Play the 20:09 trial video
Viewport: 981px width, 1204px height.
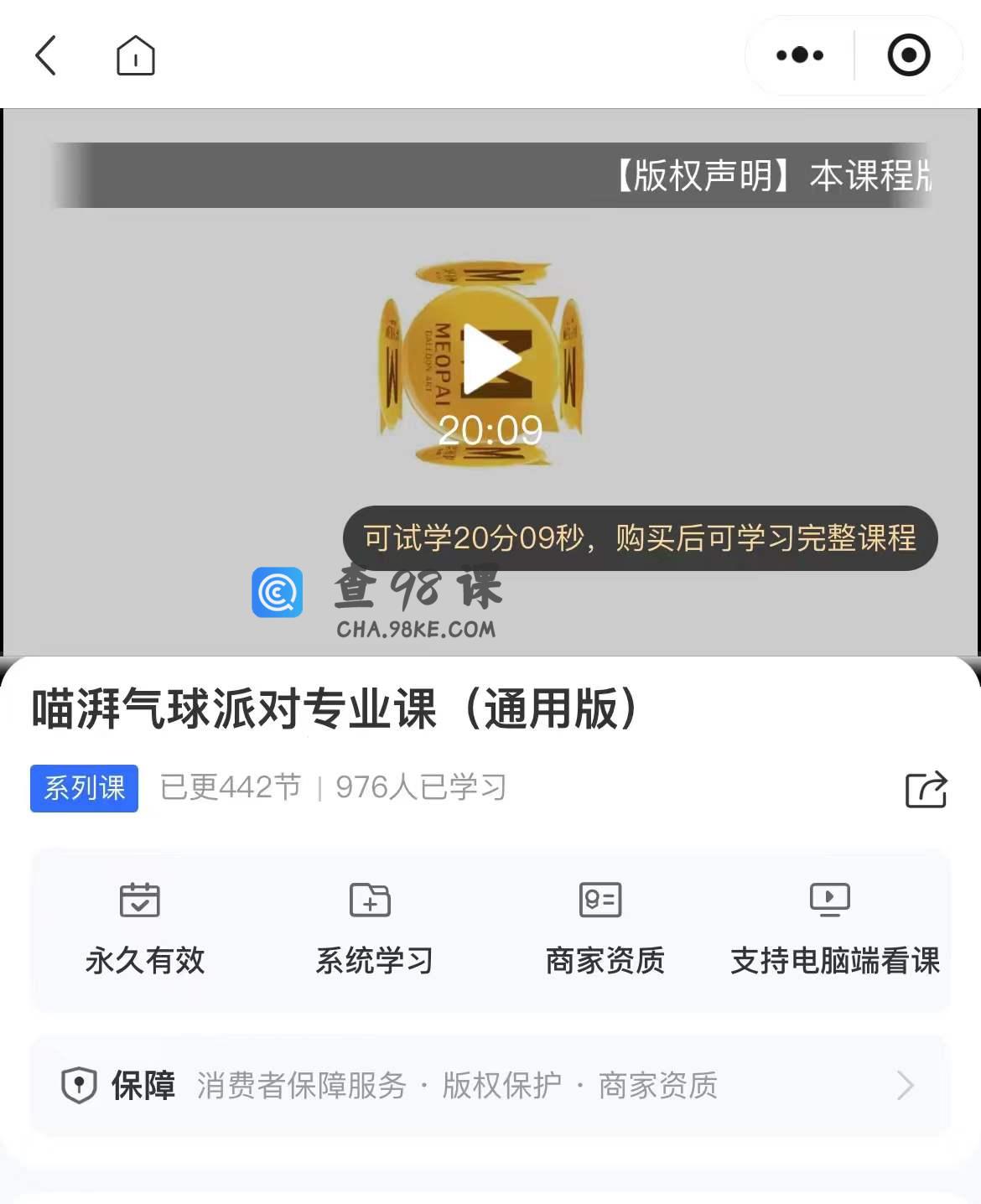(x=491, y=361)
